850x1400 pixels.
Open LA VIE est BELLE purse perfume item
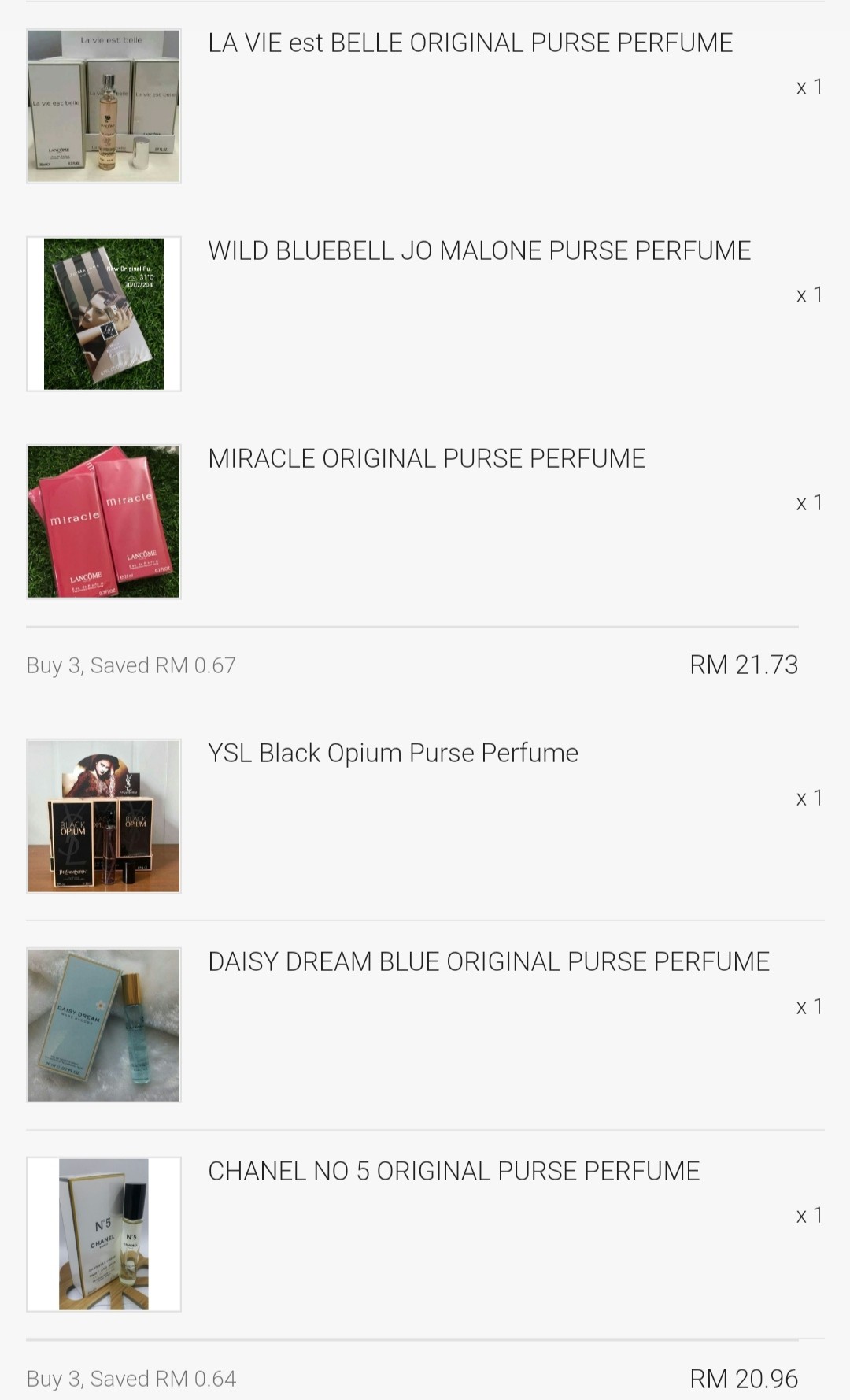coord(470,43)
